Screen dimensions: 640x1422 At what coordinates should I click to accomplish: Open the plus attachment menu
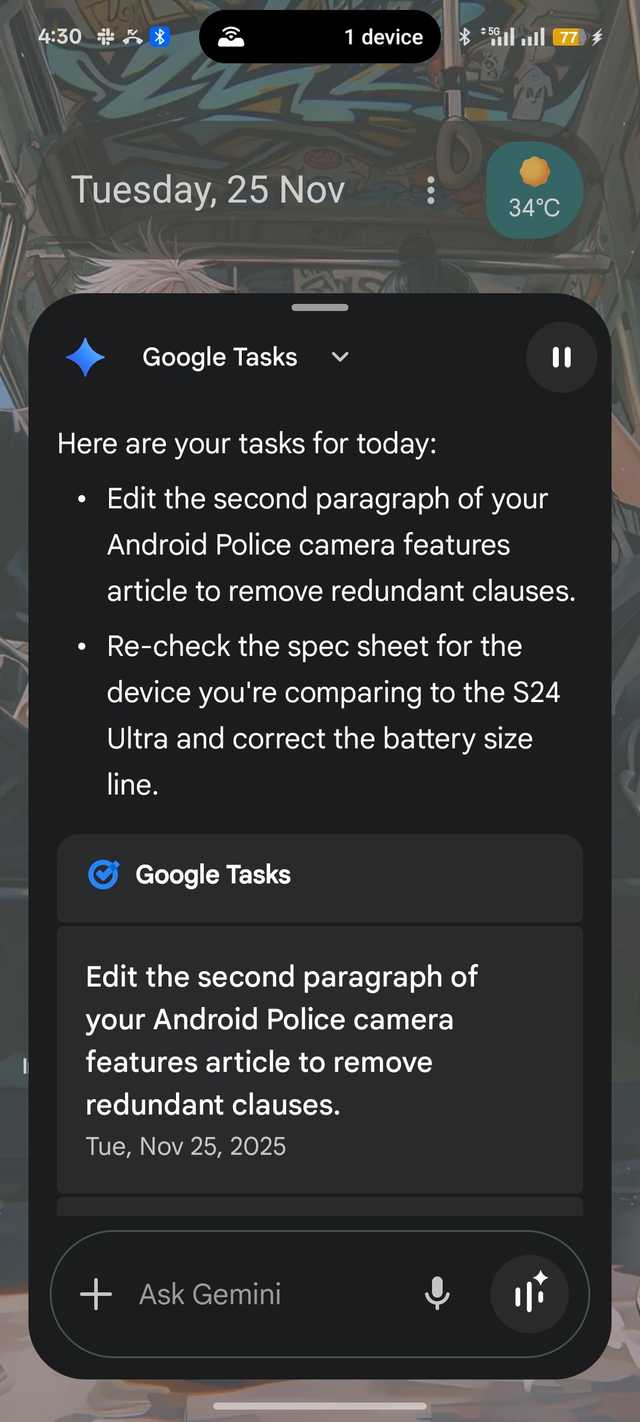pyautogui.click(x=96, y=1294)
